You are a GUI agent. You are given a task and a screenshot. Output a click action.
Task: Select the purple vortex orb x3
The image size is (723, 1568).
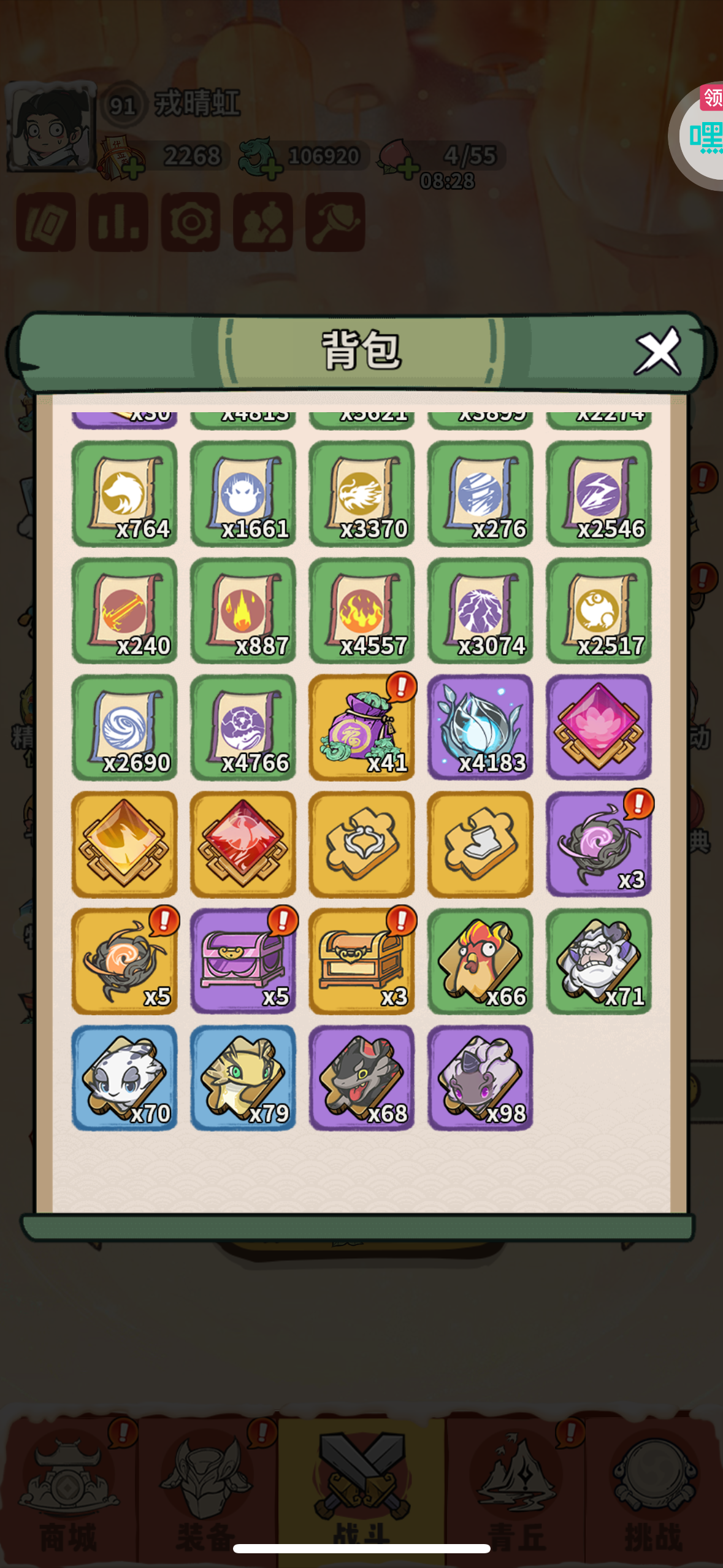(x=598, y=844)
